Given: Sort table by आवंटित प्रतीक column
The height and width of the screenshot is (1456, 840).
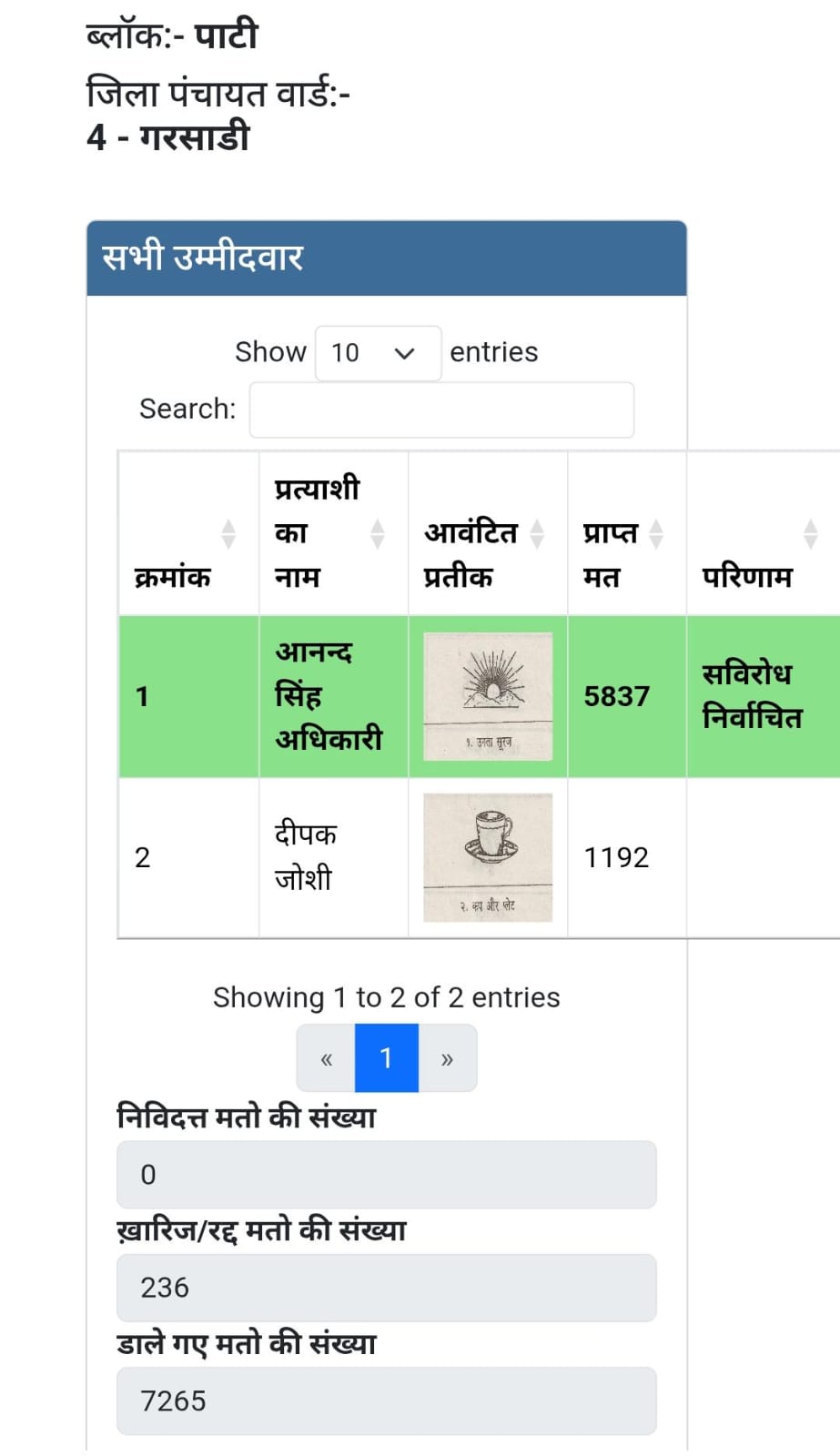Looking at the screenshot, I should tap(487, 533).
